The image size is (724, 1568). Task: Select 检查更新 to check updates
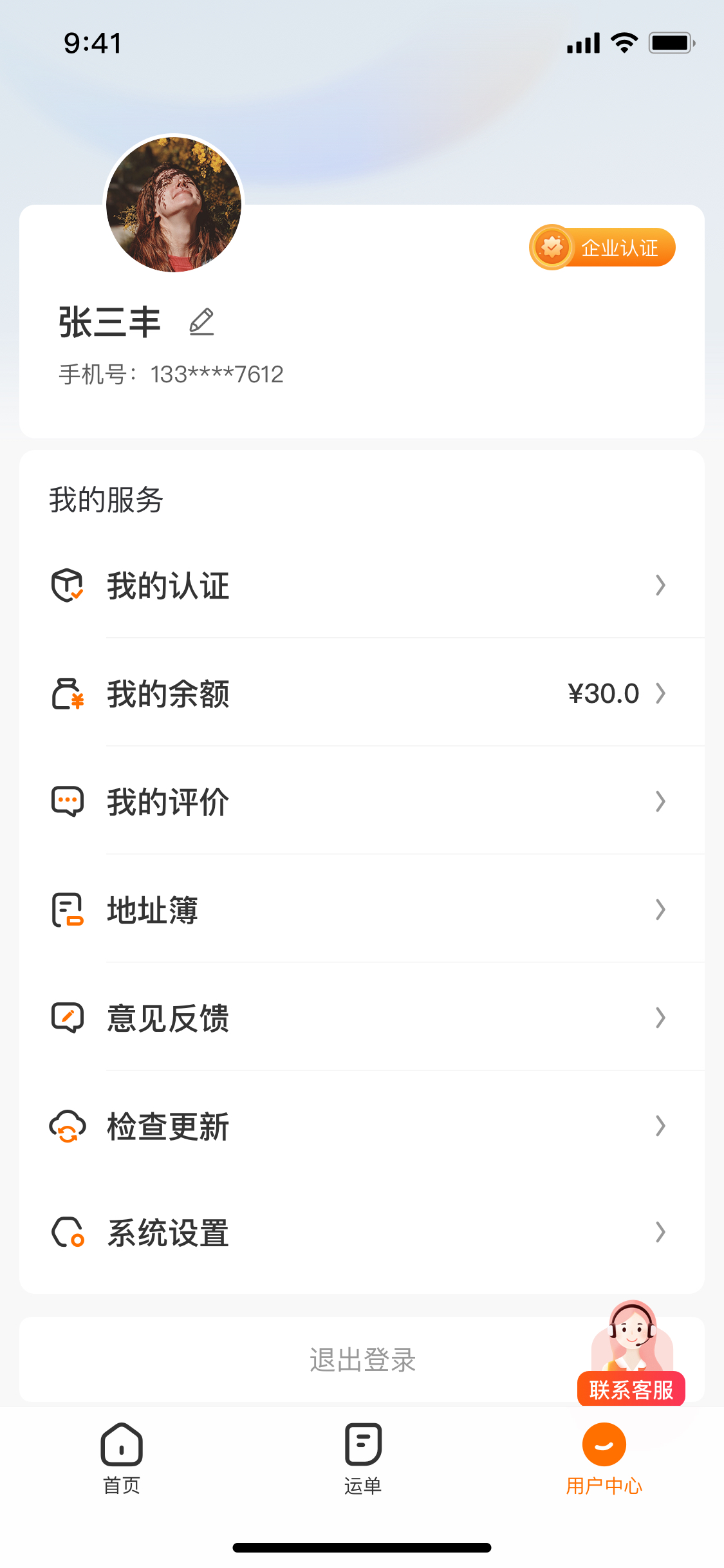click(x=362, y=1126)
